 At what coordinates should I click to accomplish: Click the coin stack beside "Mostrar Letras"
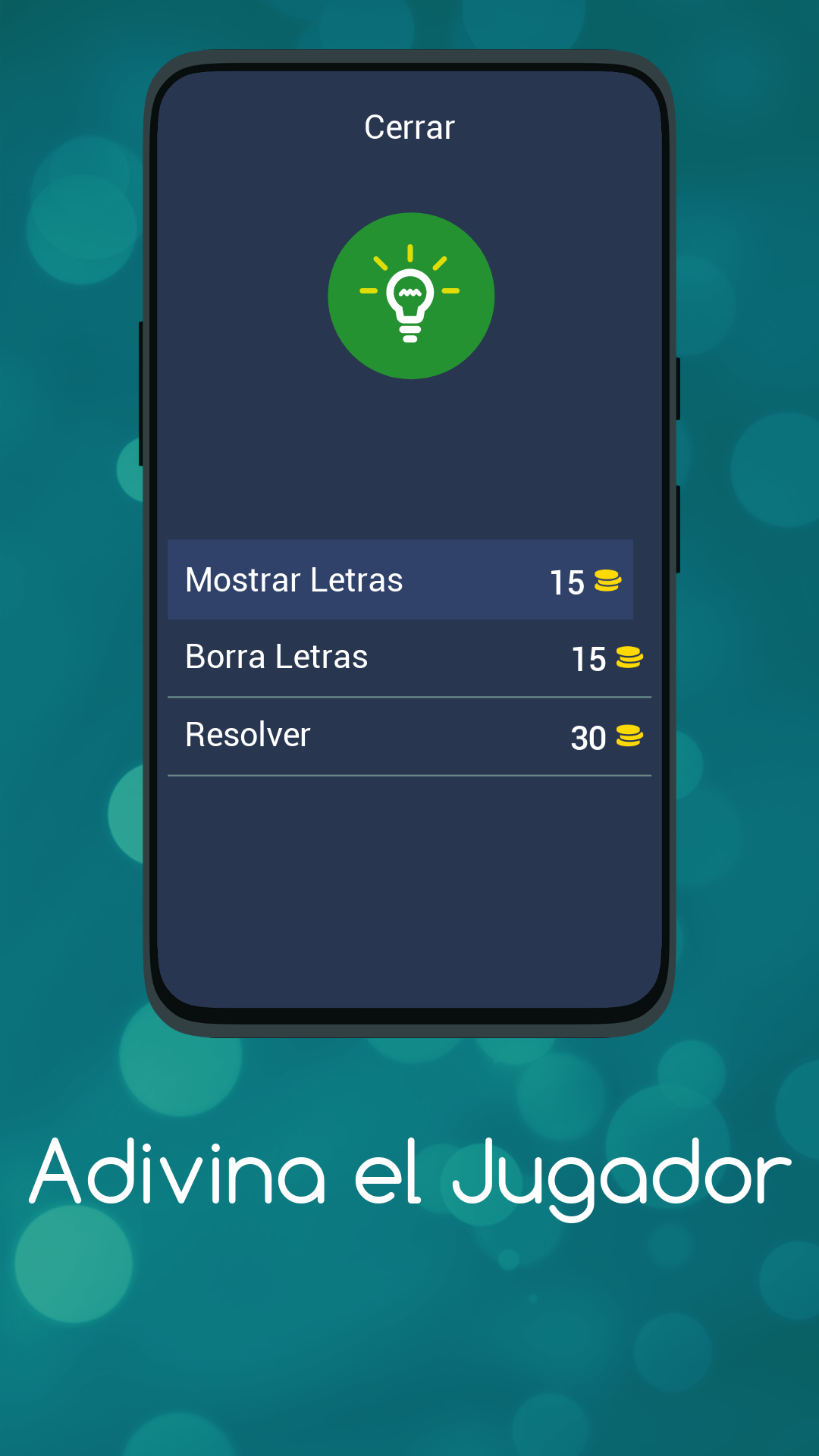click(x=608, y=582)
